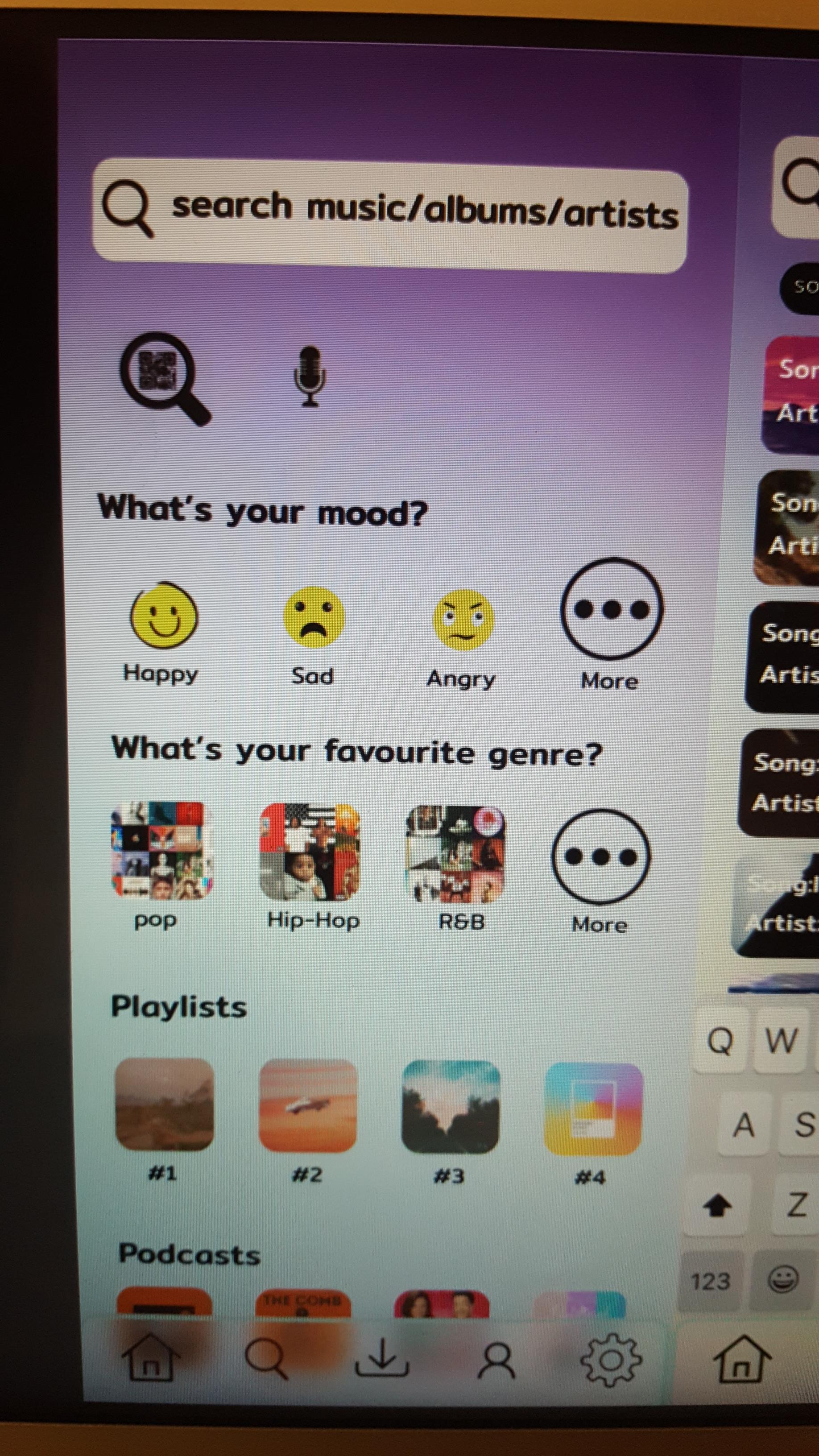Open playlist #1

[164, 1104]
